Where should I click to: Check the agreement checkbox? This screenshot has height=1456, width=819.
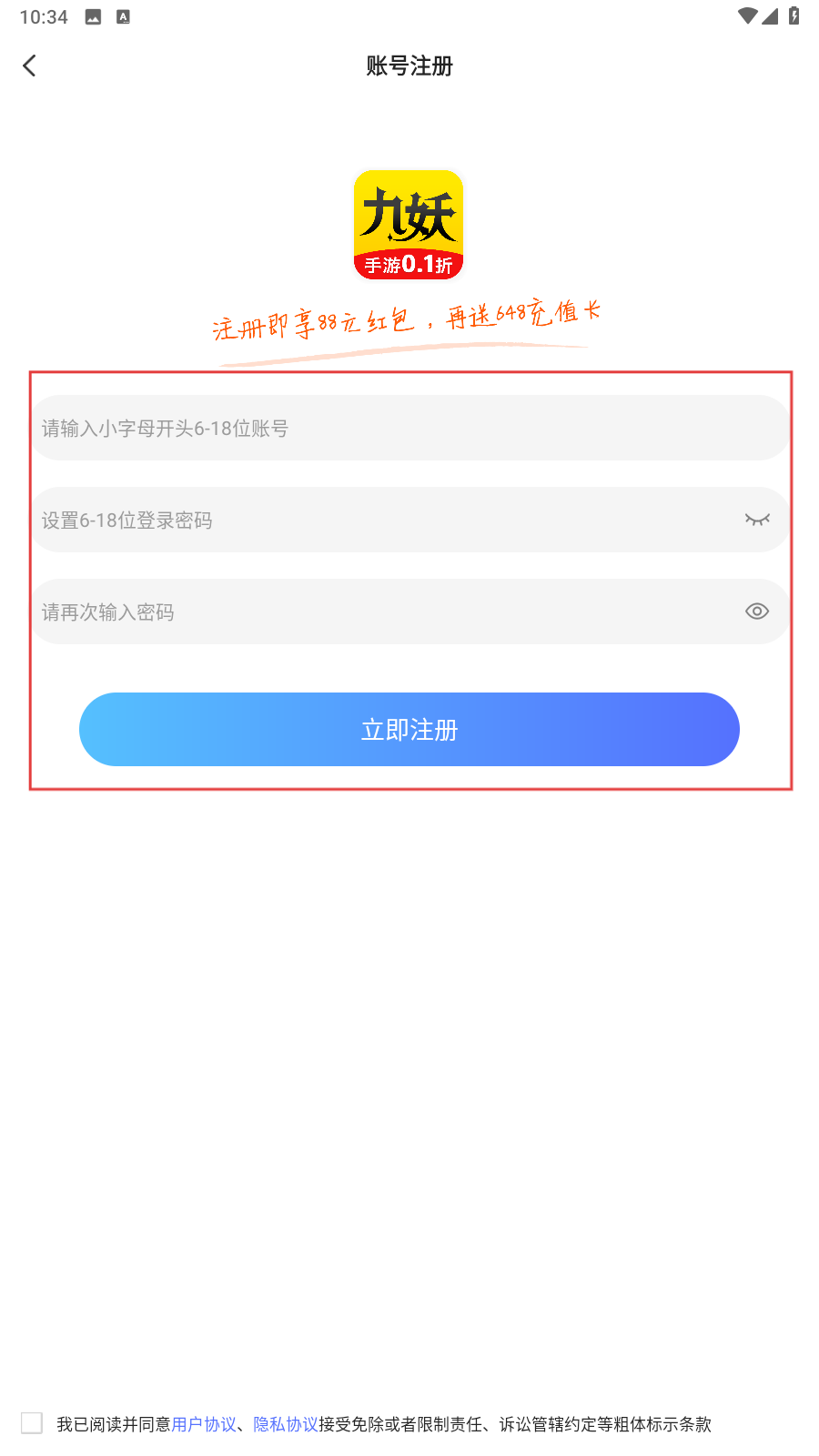click(32, 1423)
